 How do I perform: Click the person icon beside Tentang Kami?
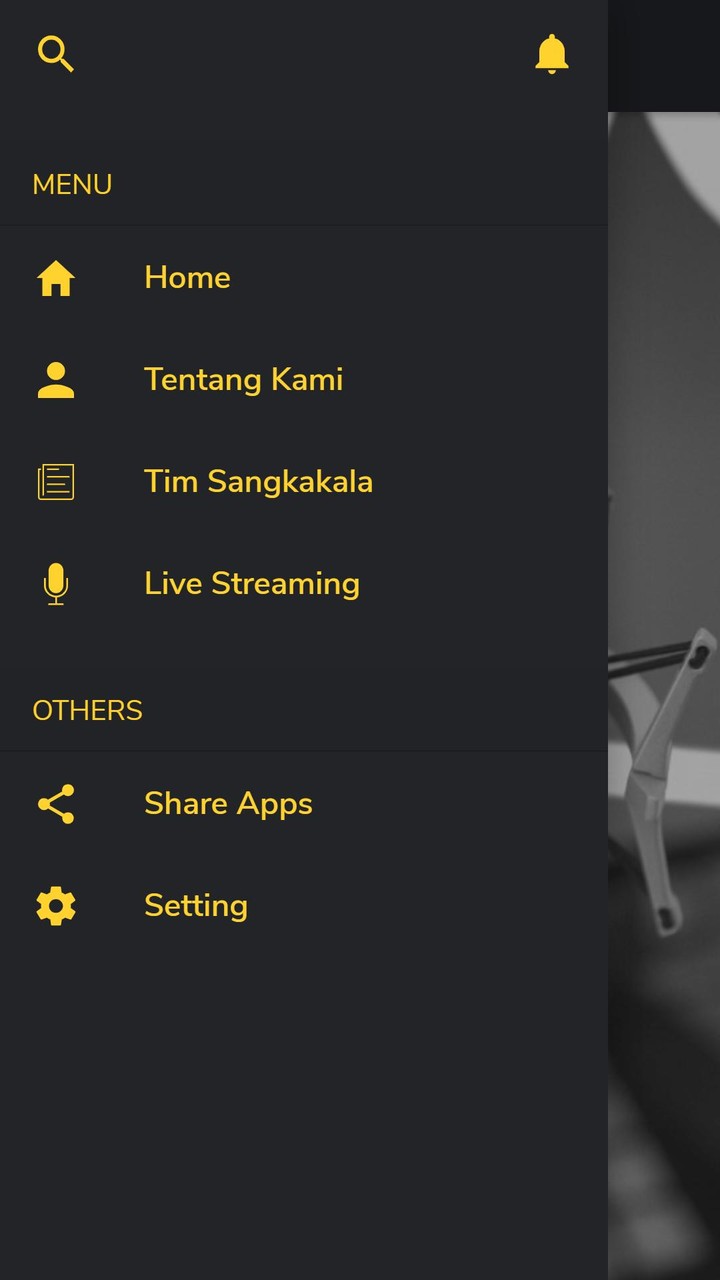click(x=56, y=380)
